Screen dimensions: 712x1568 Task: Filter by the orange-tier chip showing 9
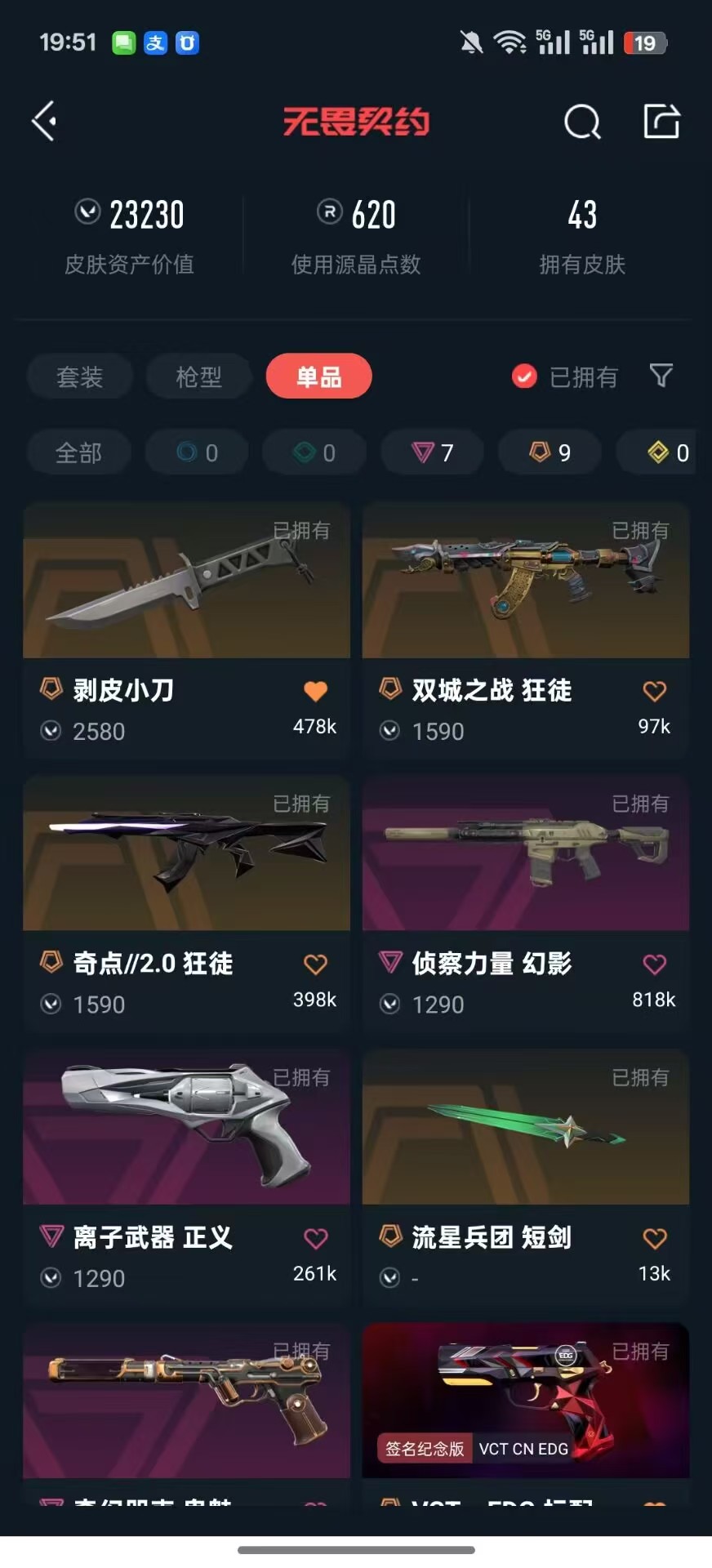pos(550,452)
